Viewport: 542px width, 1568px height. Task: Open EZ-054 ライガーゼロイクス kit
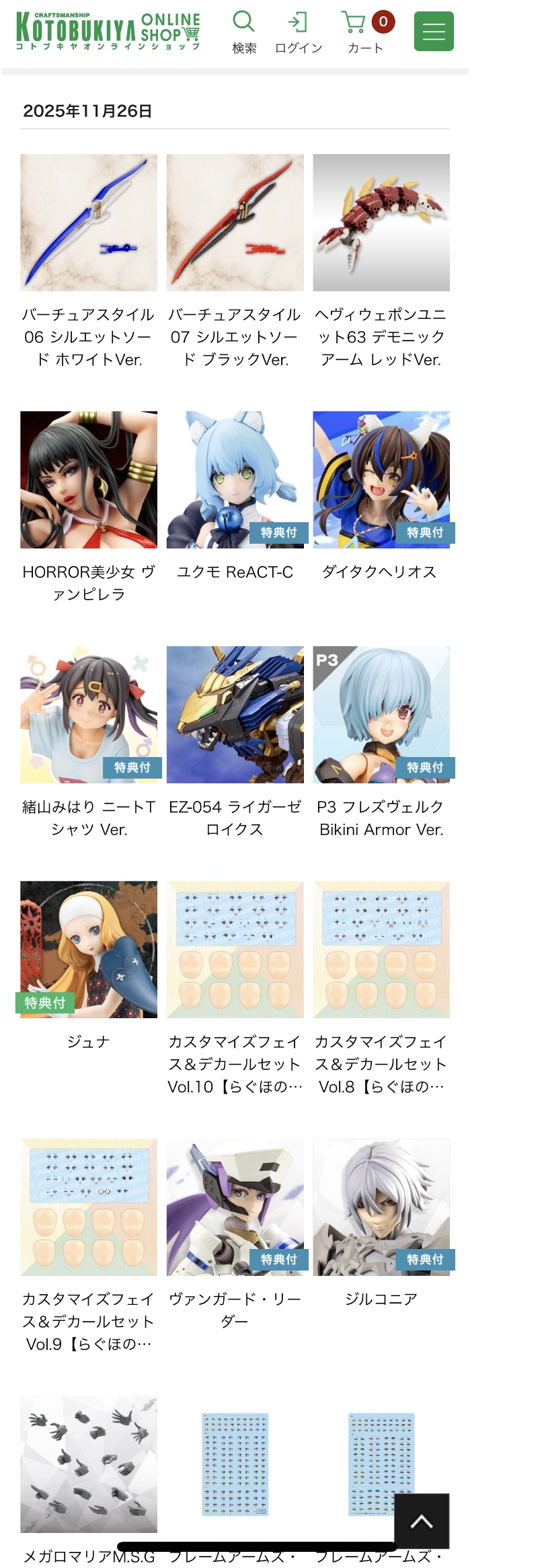pyautogui.click(x=235, y=715)
